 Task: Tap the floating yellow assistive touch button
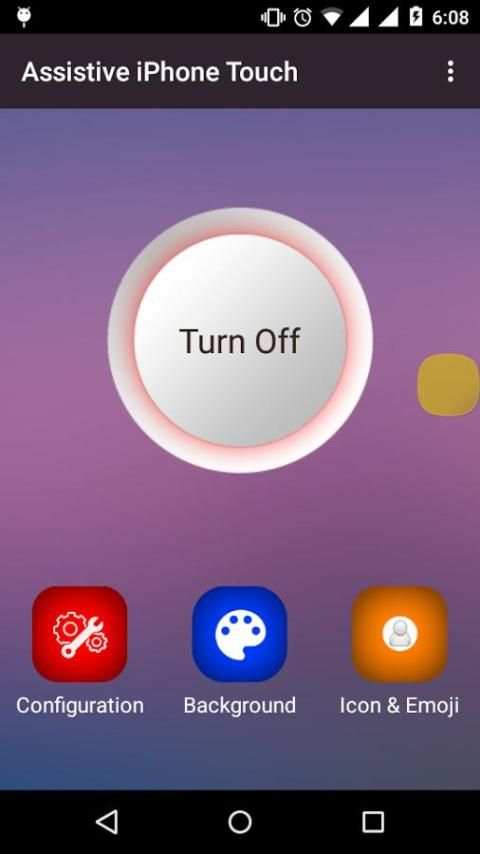point(448,385)
